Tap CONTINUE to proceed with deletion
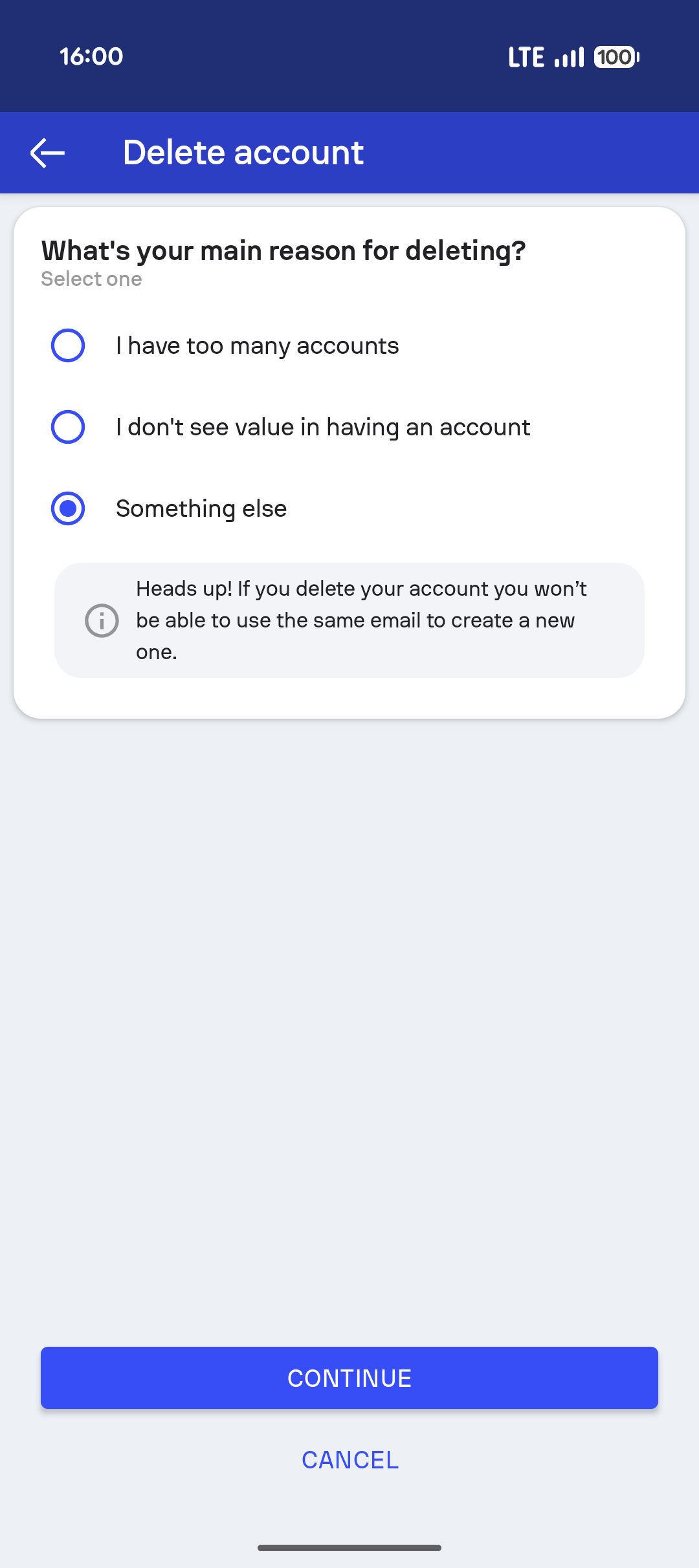 point(349,1378)
